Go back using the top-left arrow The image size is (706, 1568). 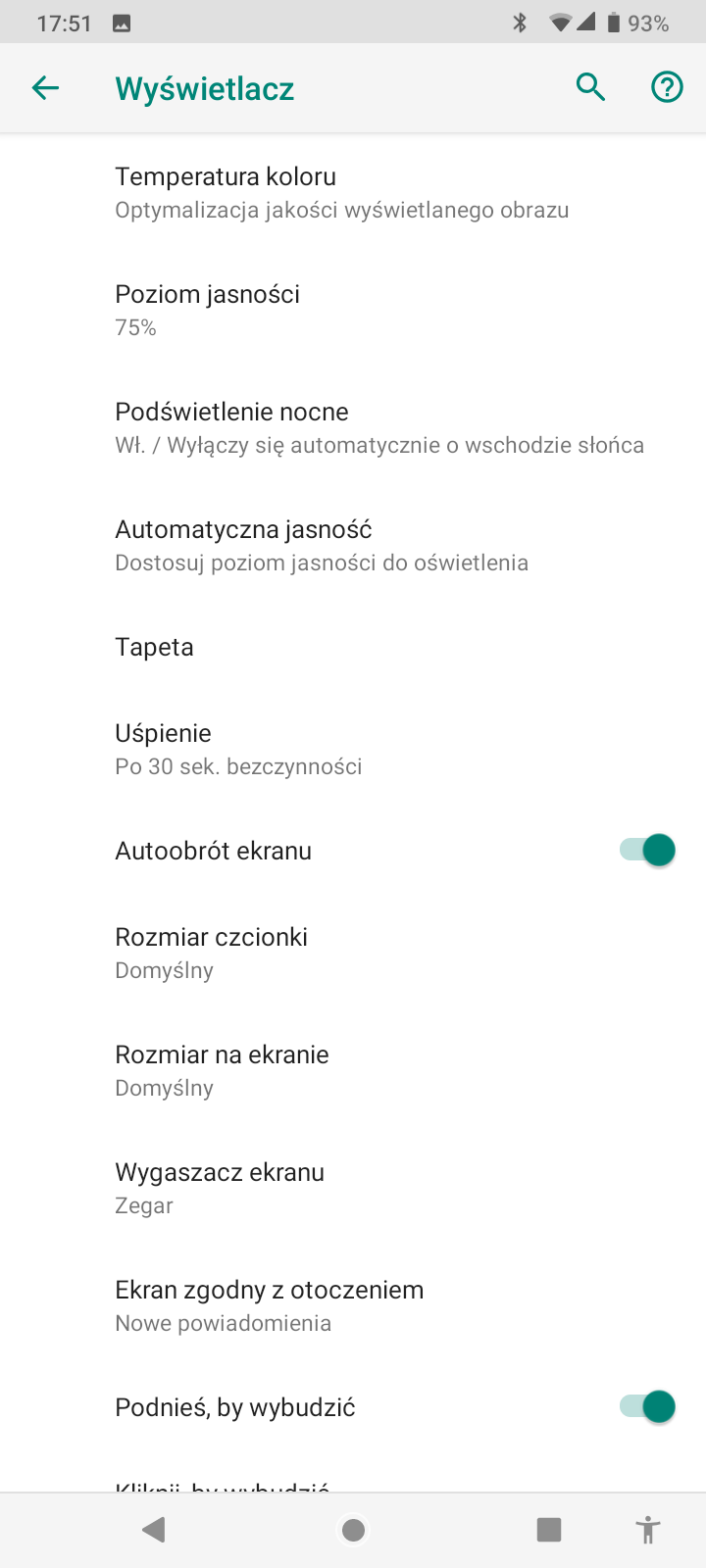(x=45, y=88)
